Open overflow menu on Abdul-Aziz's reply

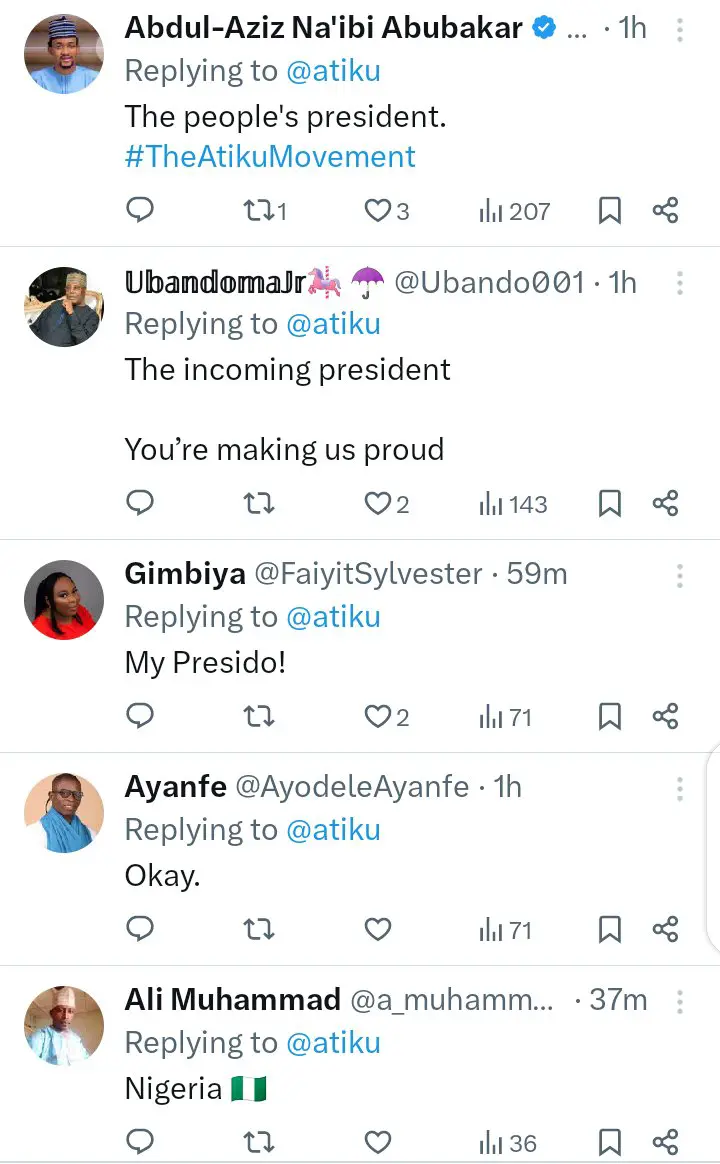click(x=680, y=30)
